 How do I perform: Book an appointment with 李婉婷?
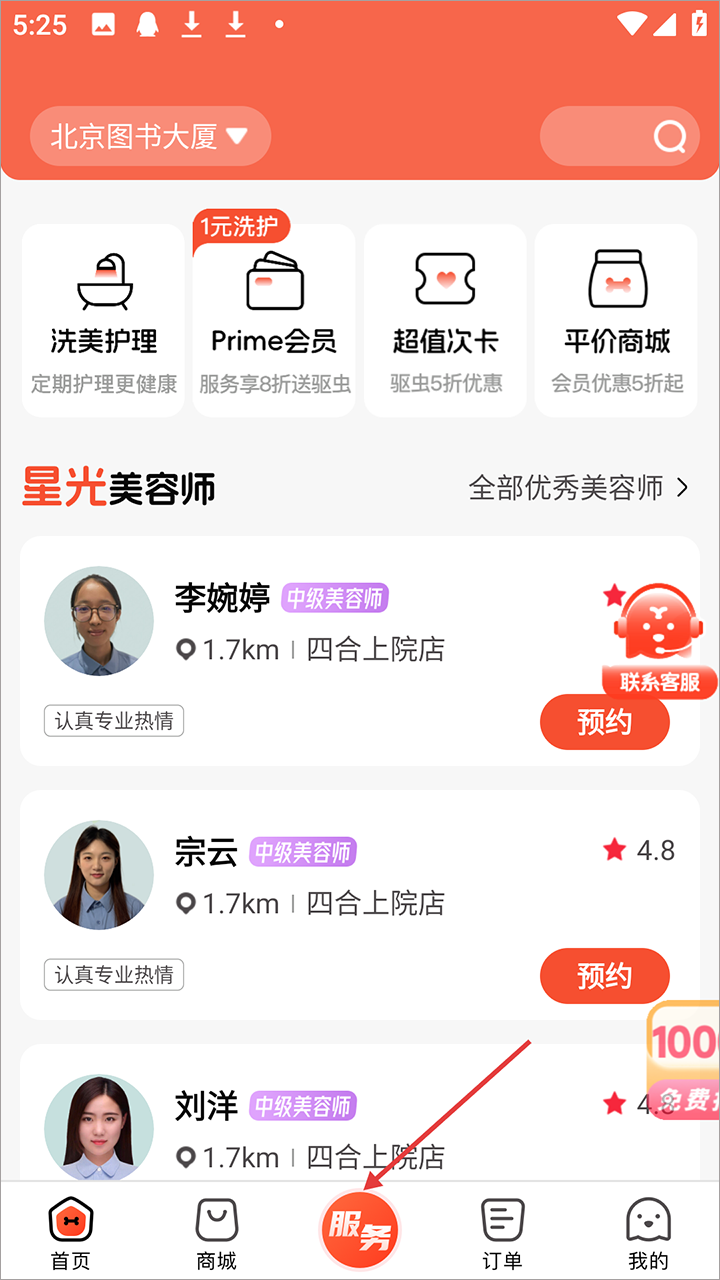[604, 722]
